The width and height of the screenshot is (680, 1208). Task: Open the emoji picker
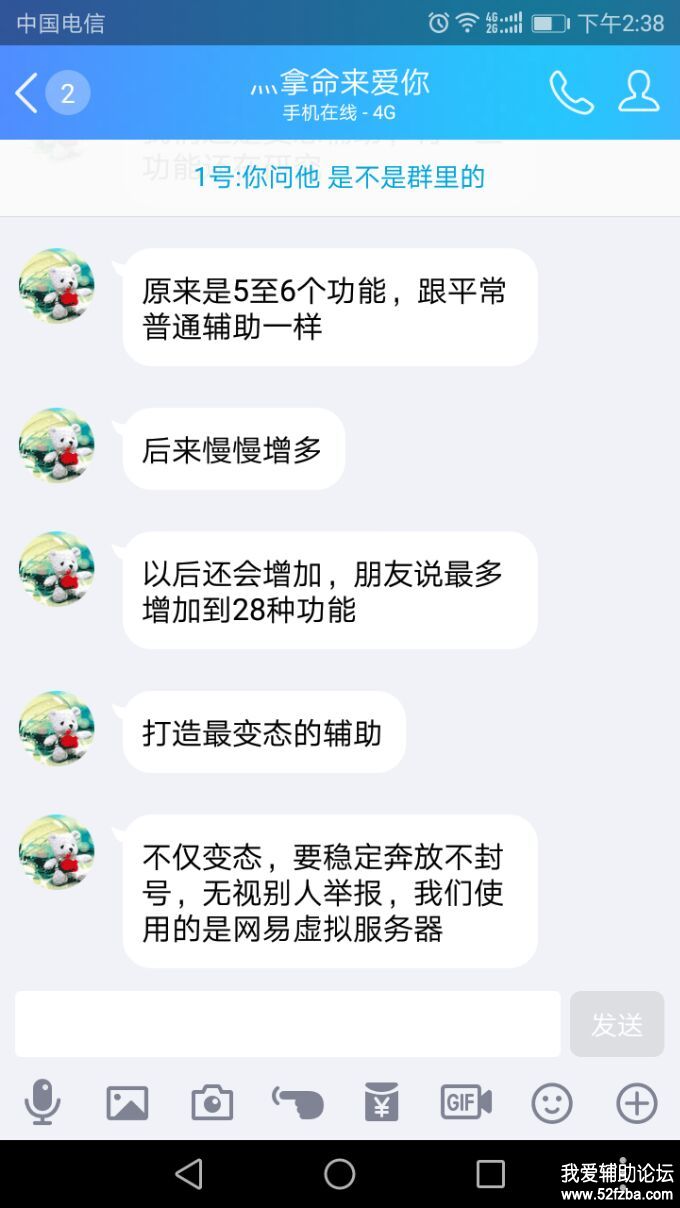(x=551, y=1103)
